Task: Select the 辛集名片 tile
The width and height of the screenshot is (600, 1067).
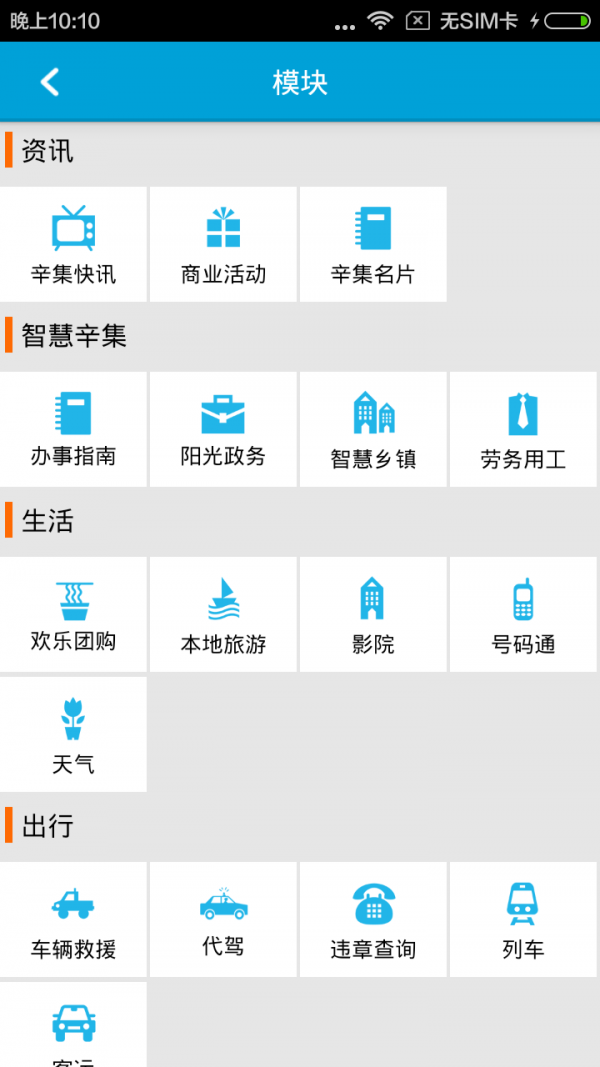Action: click(373, 244)
